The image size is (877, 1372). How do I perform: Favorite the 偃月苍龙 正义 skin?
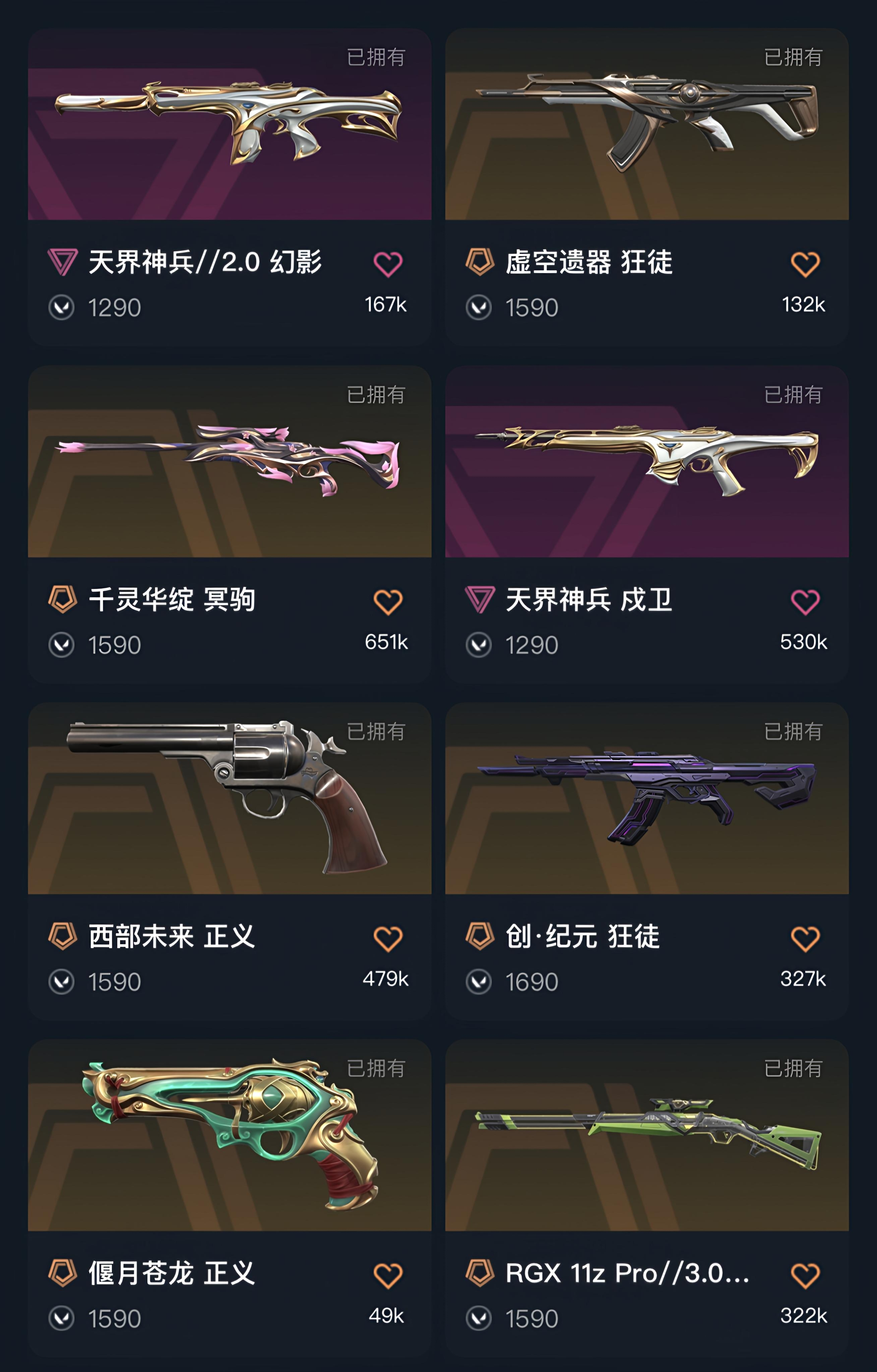[387, 1275]
